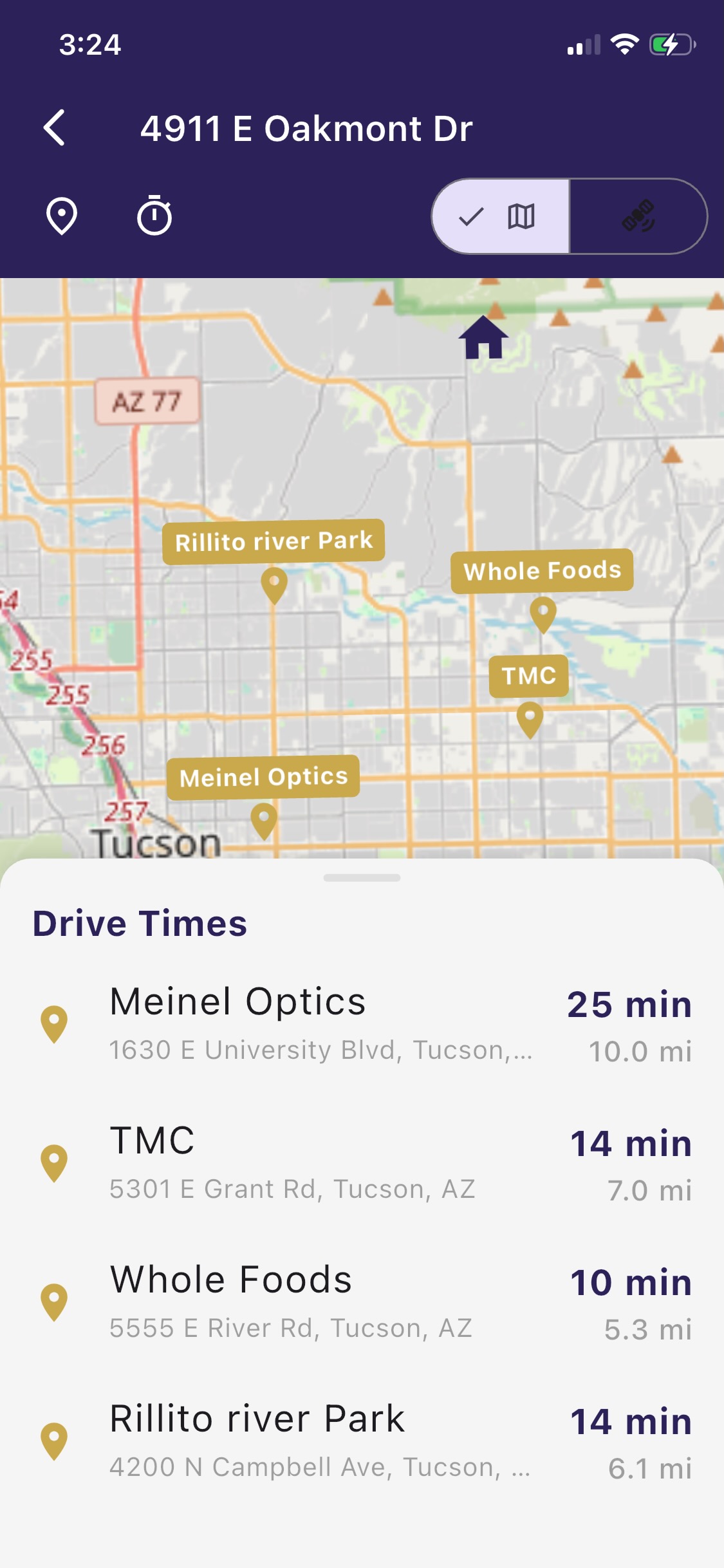Click the Rillito river Park map marker
724x1568 pixels.
click(x=274, y=586)
